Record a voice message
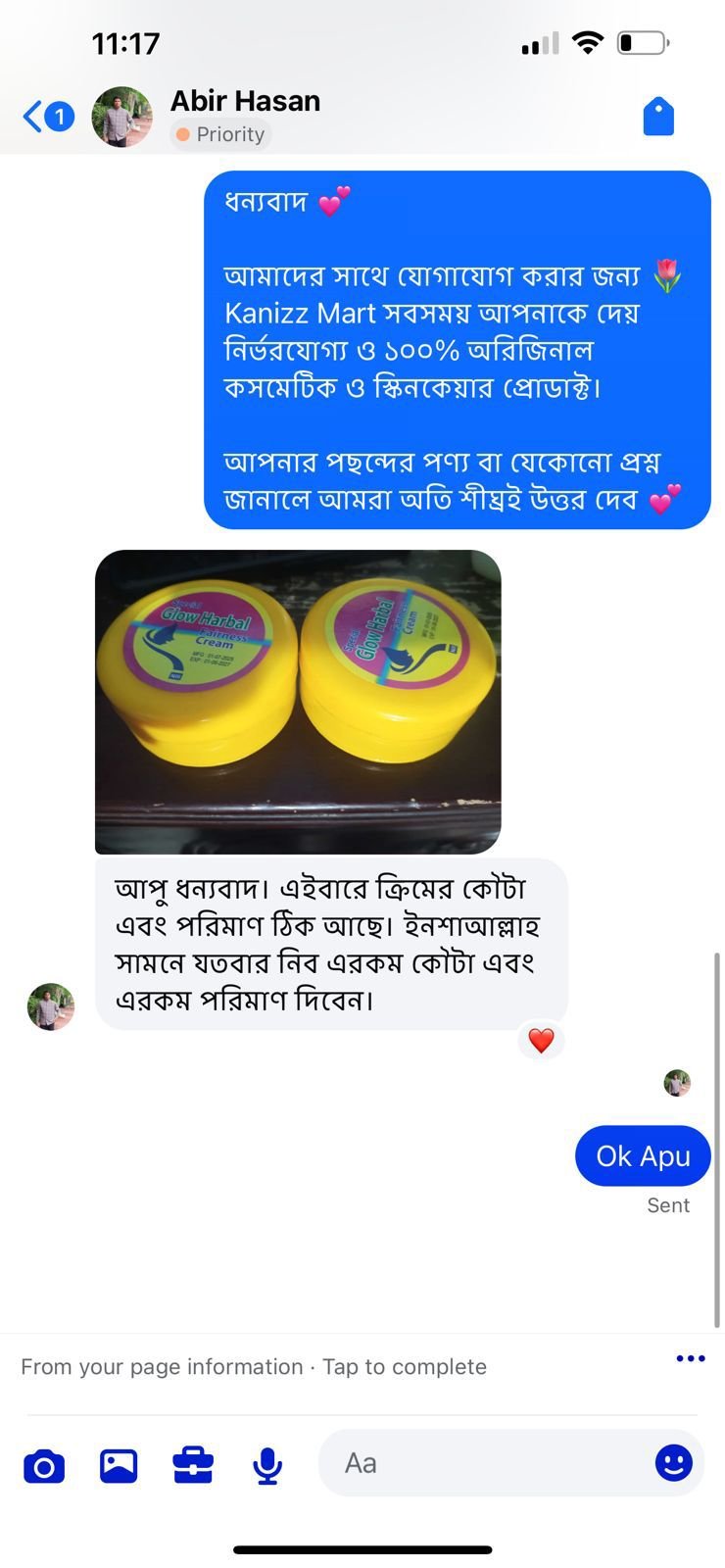The image size is (725, 1568). coord(267,1466)
